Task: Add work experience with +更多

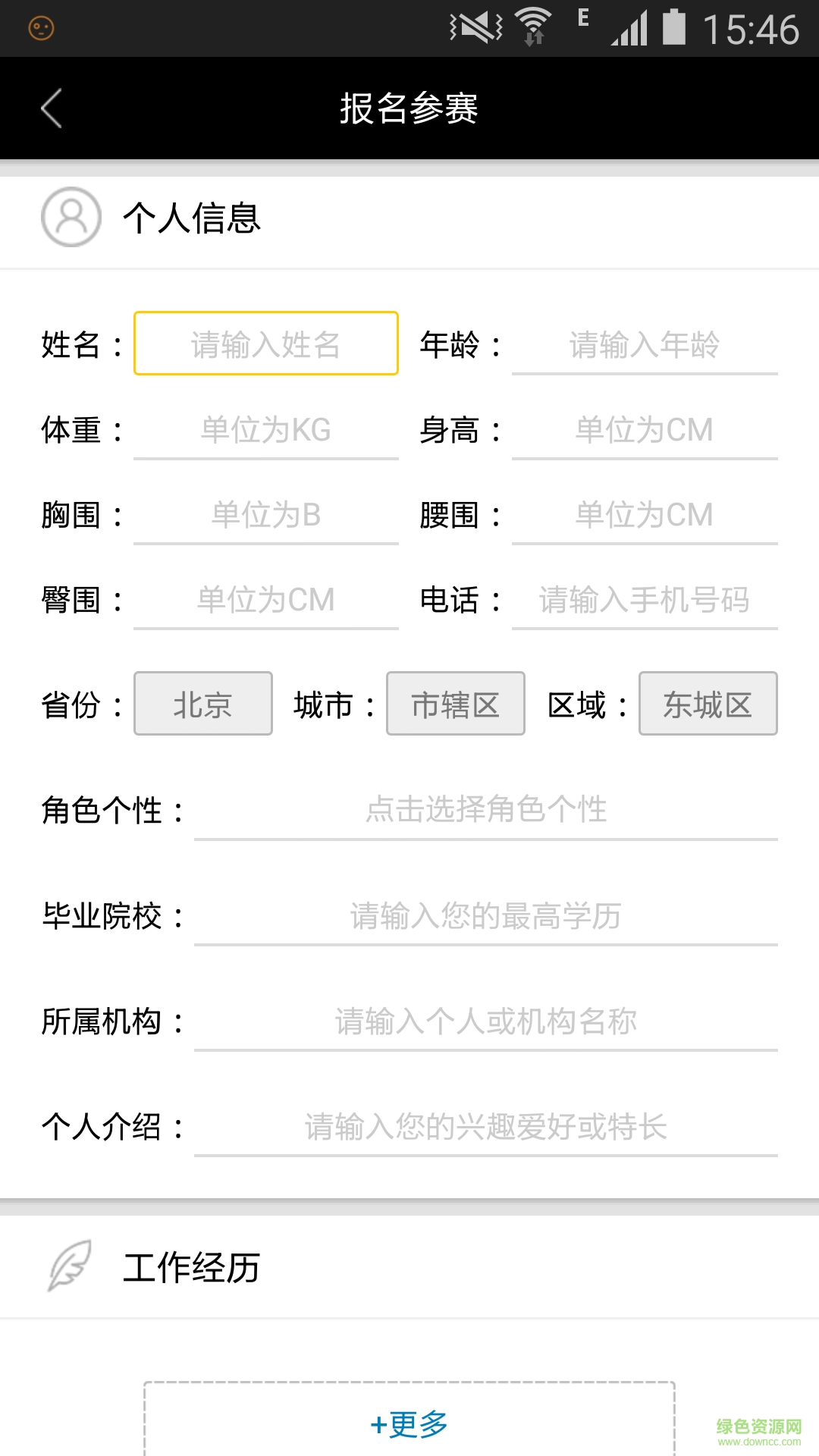Action: 409,1423
